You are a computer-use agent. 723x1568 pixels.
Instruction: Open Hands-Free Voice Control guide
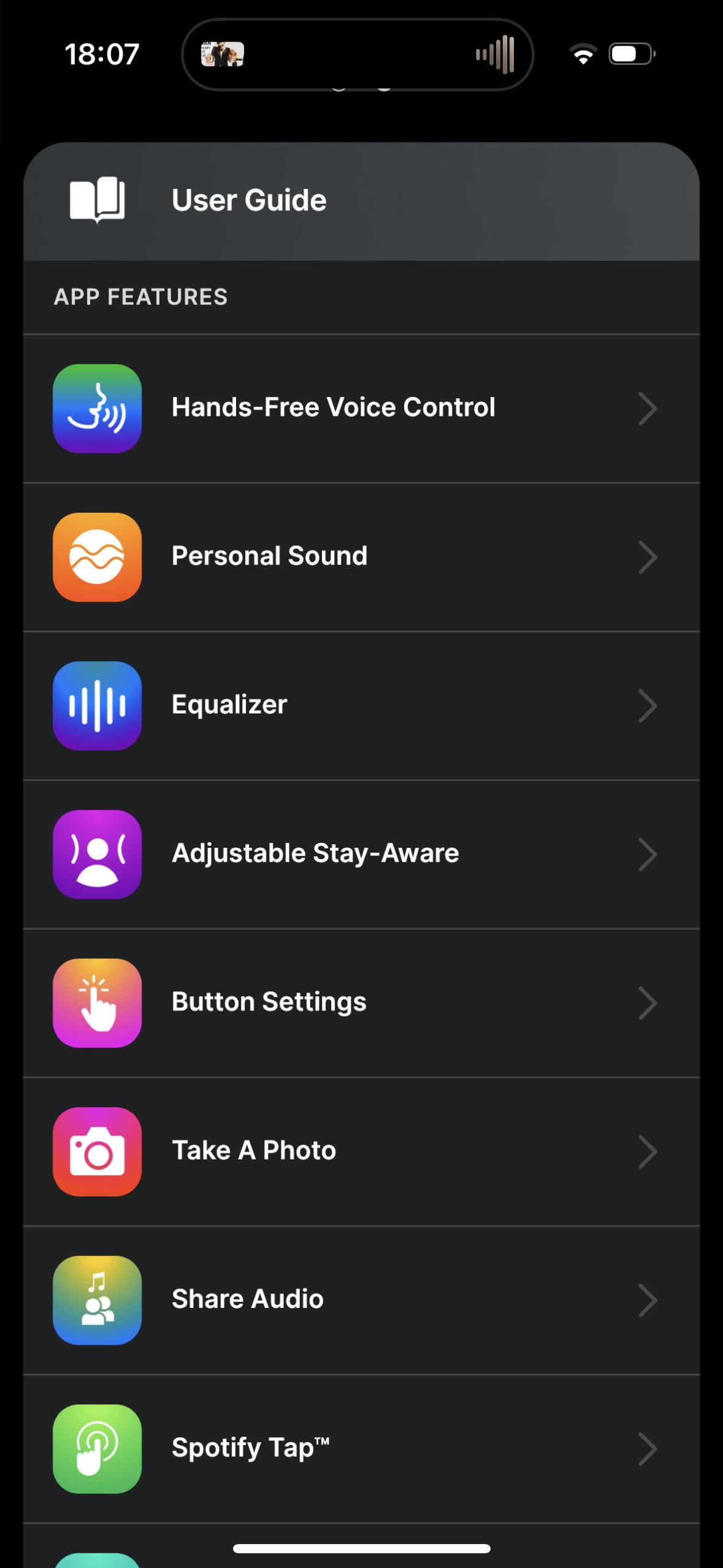(x=361, y=409)
